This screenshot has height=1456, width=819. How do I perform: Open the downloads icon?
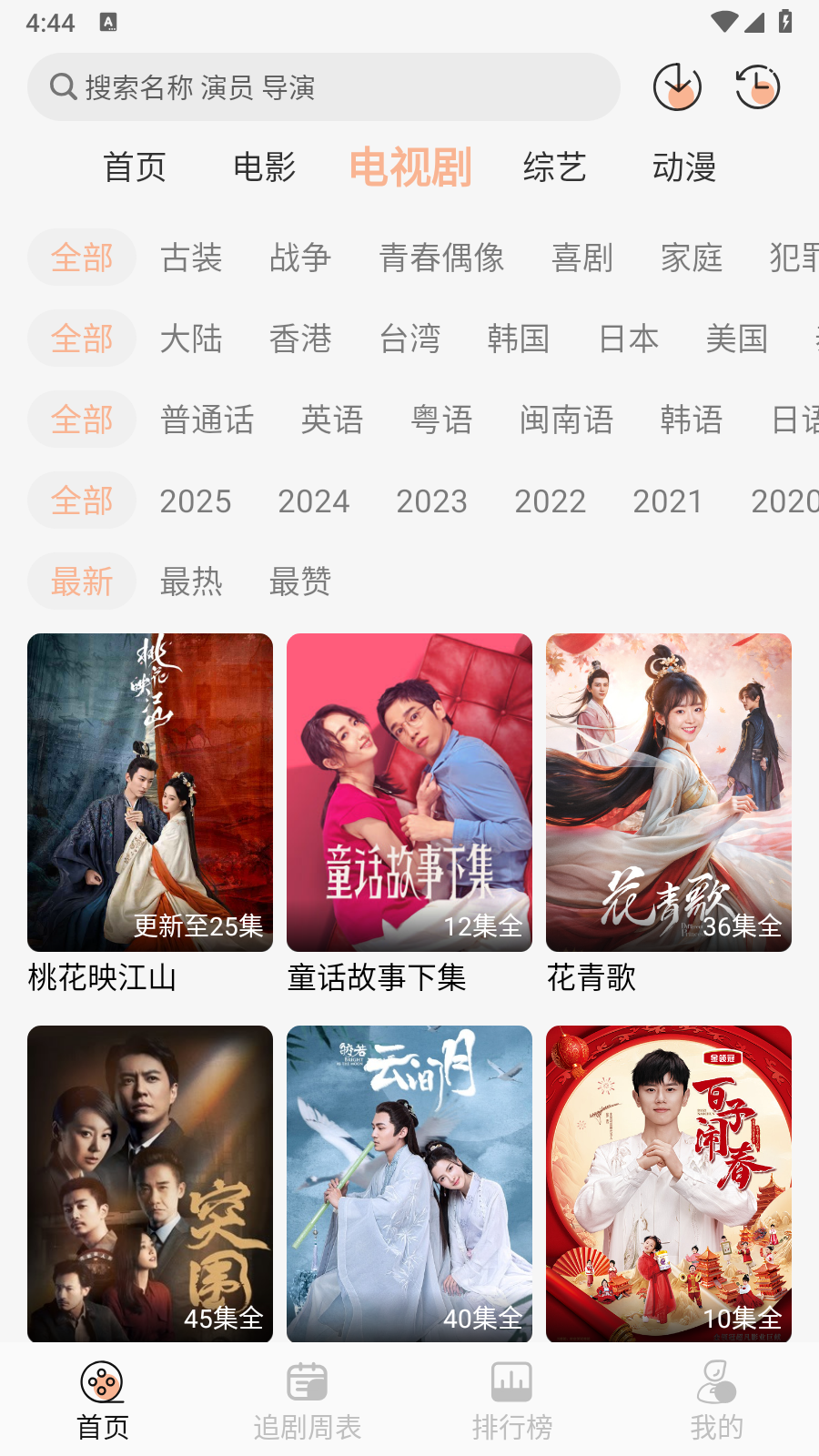click(677, 87)
